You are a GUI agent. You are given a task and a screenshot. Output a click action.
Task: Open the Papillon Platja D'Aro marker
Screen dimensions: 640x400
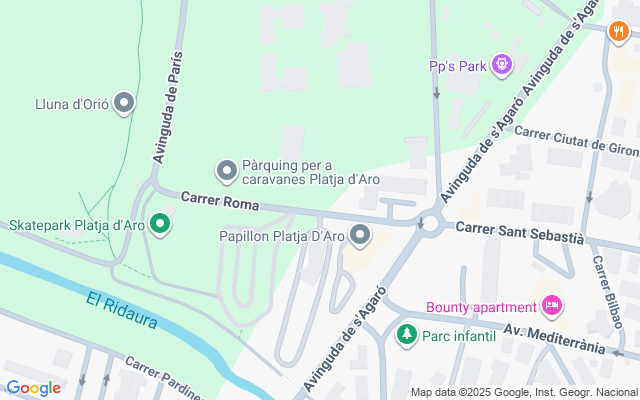[x=360, y=235]
